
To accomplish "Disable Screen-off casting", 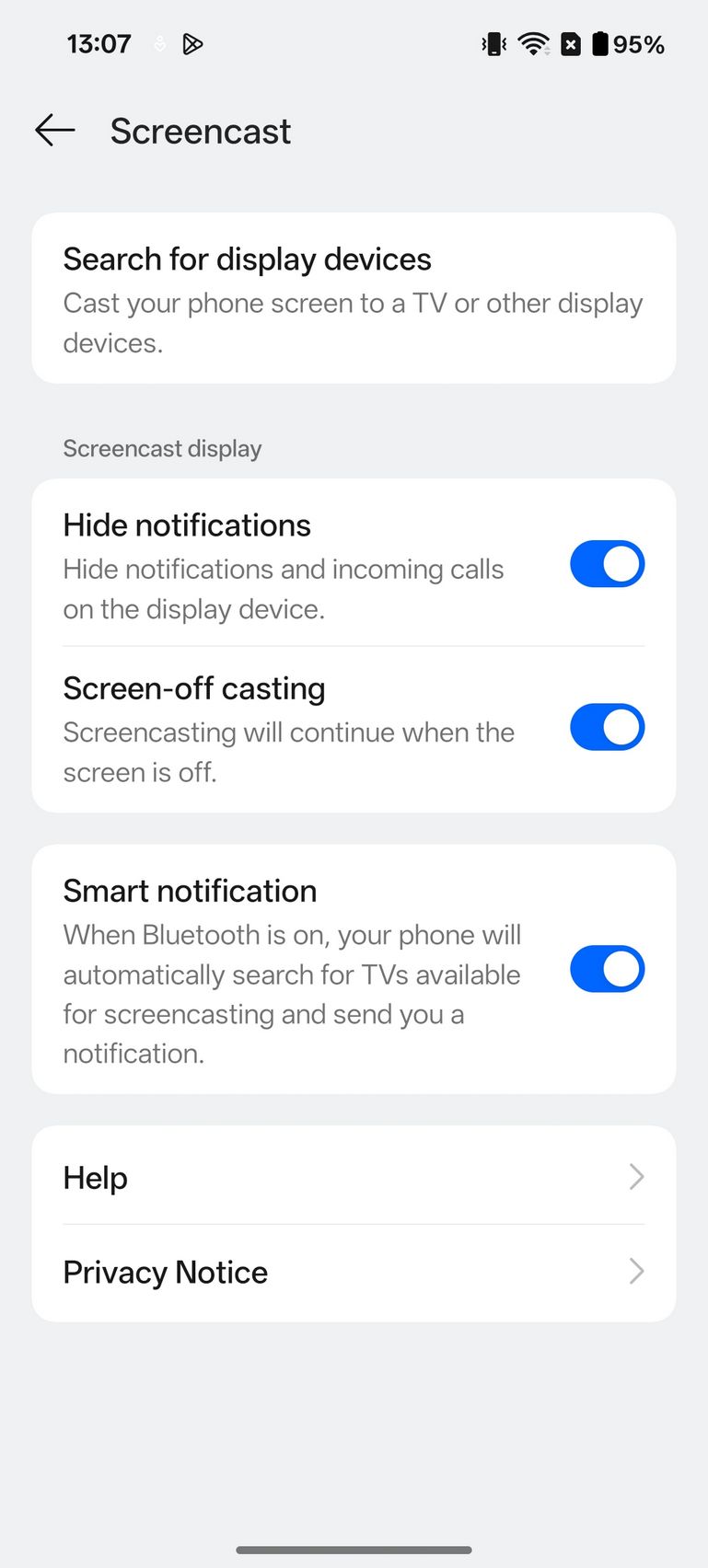I will tap(607, 727).
